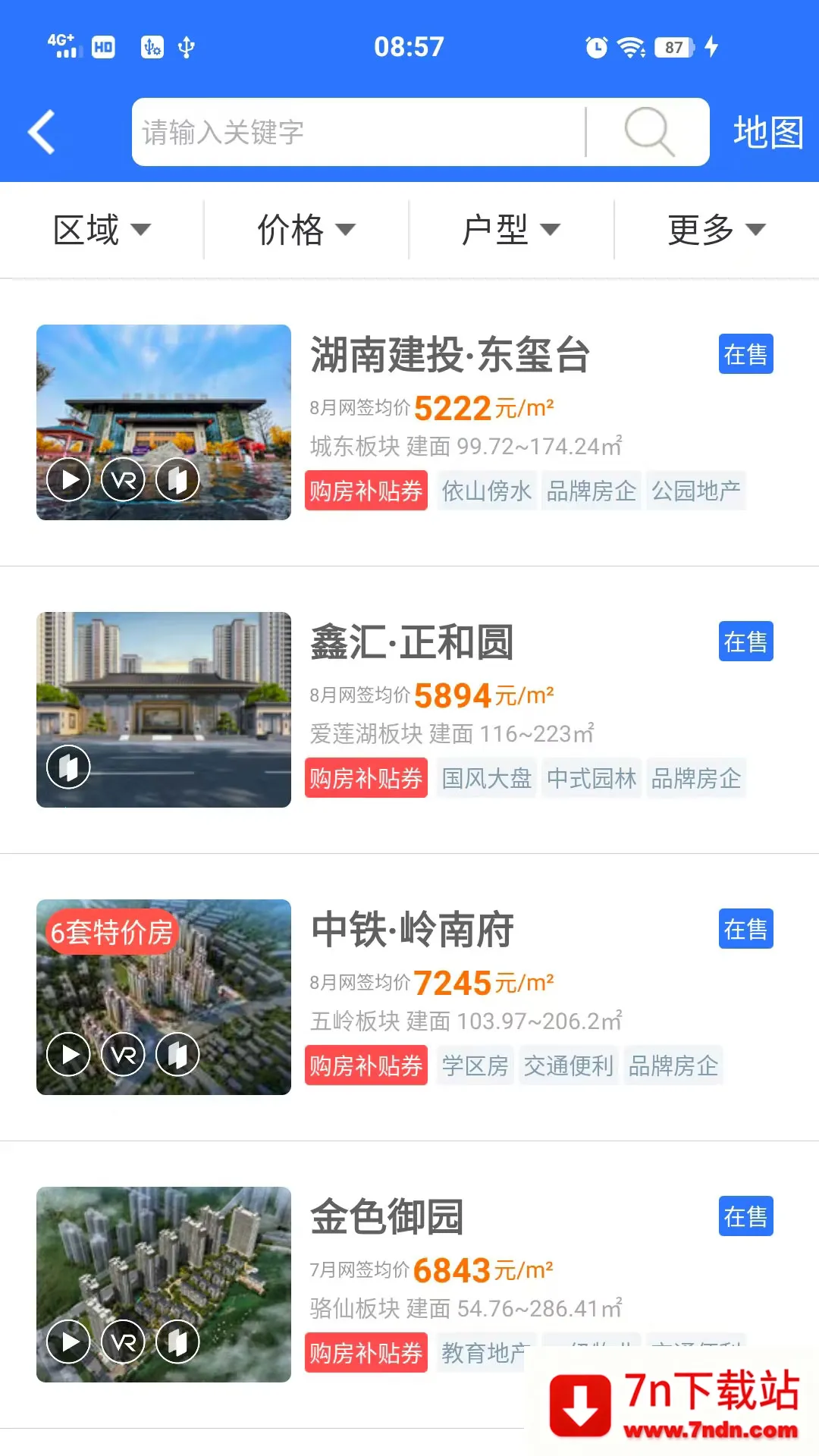
Task: Expand the 价格 price filter
Action: coord(306,230)
